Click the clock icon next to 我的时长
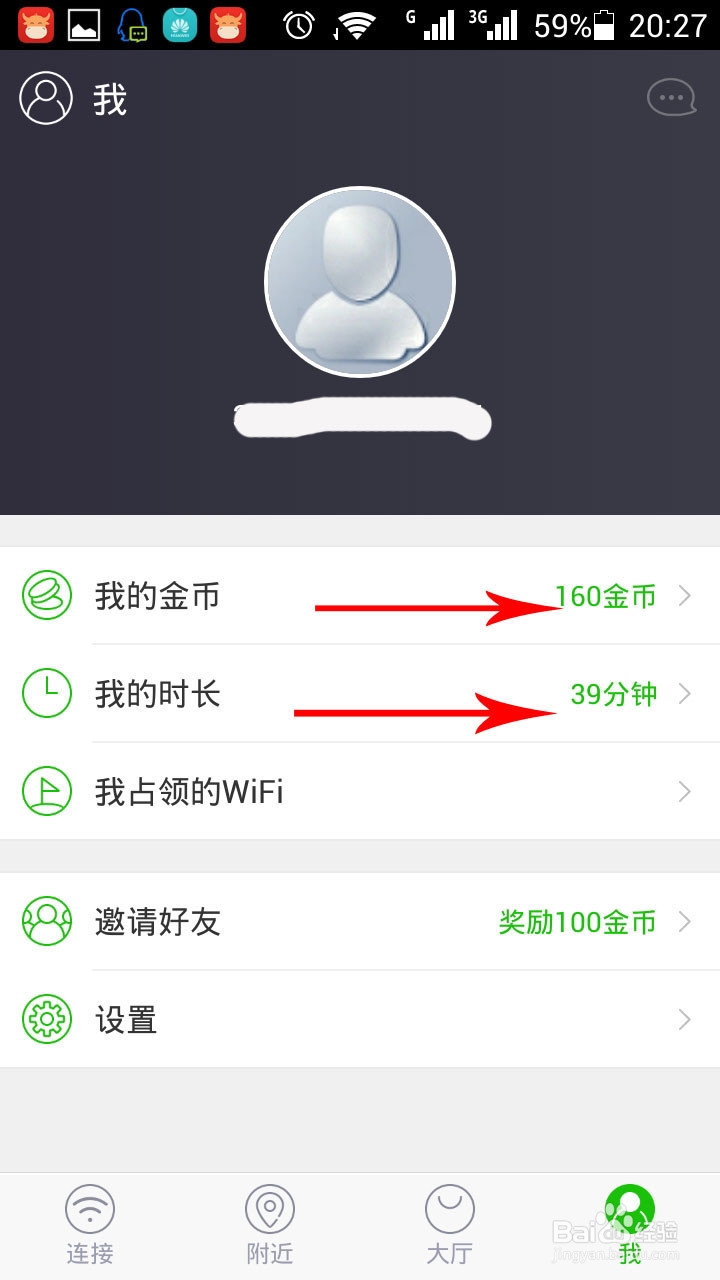 click(46, 693)
